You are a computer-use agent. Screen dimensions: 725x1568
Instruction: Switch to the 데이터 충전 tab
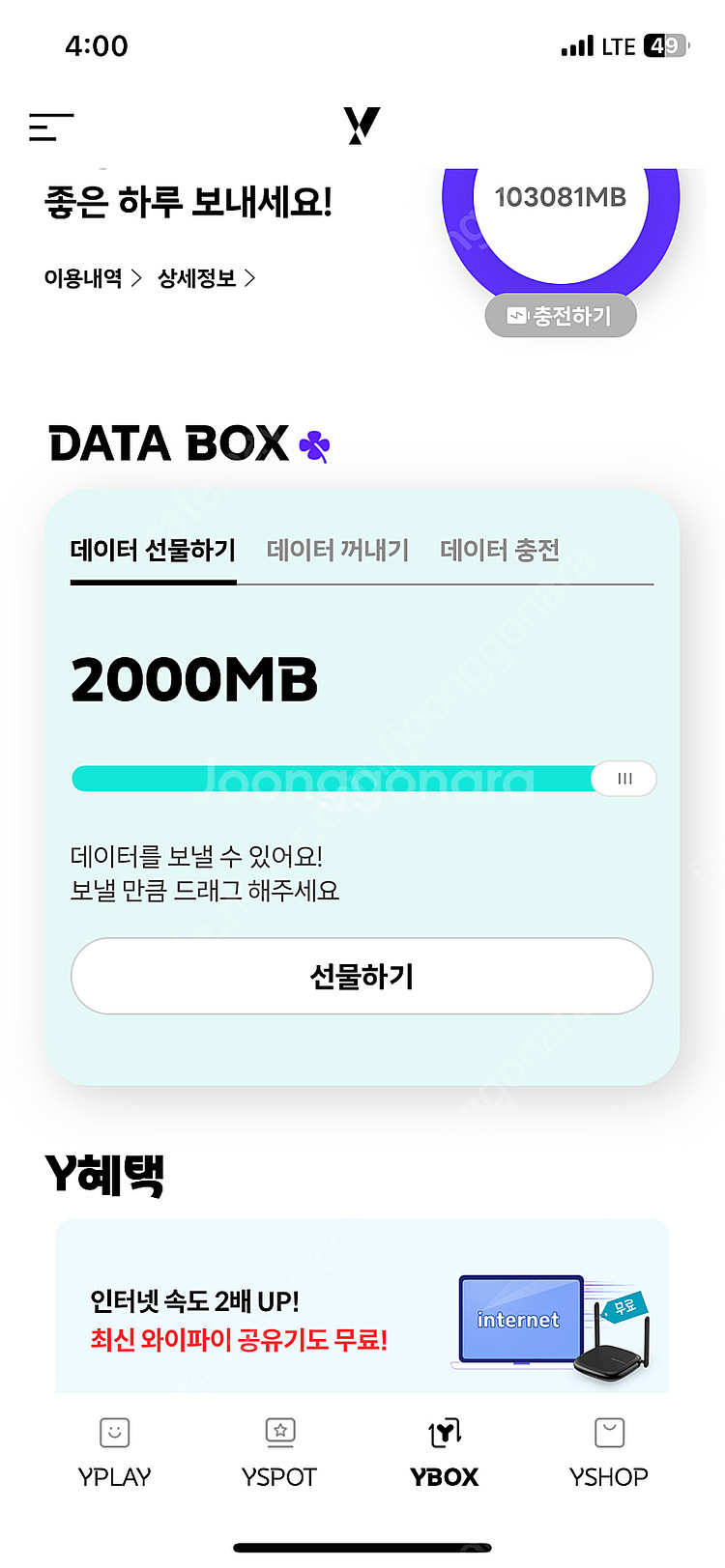tap(500, 551)
